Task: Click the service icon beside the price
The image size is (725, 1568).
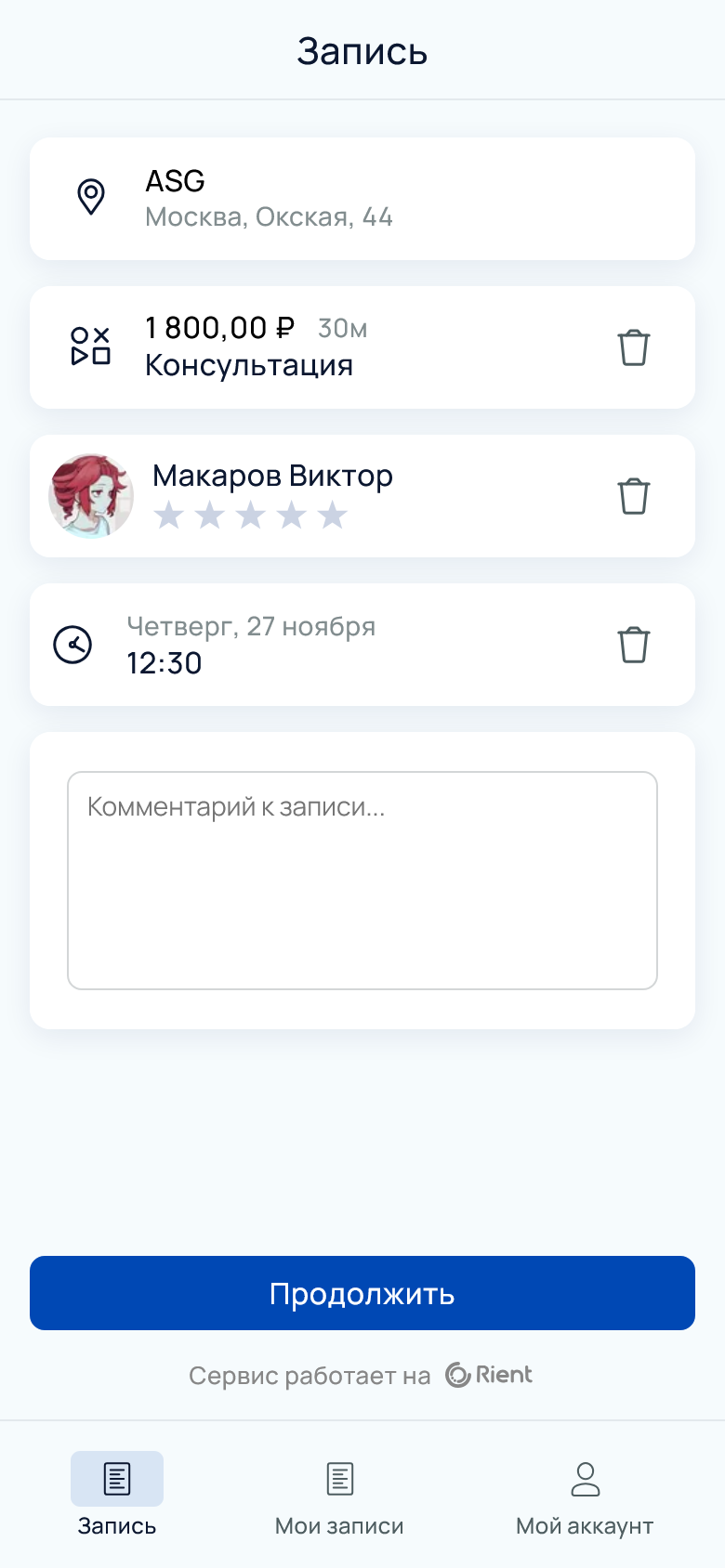Action: click(90, 346)
